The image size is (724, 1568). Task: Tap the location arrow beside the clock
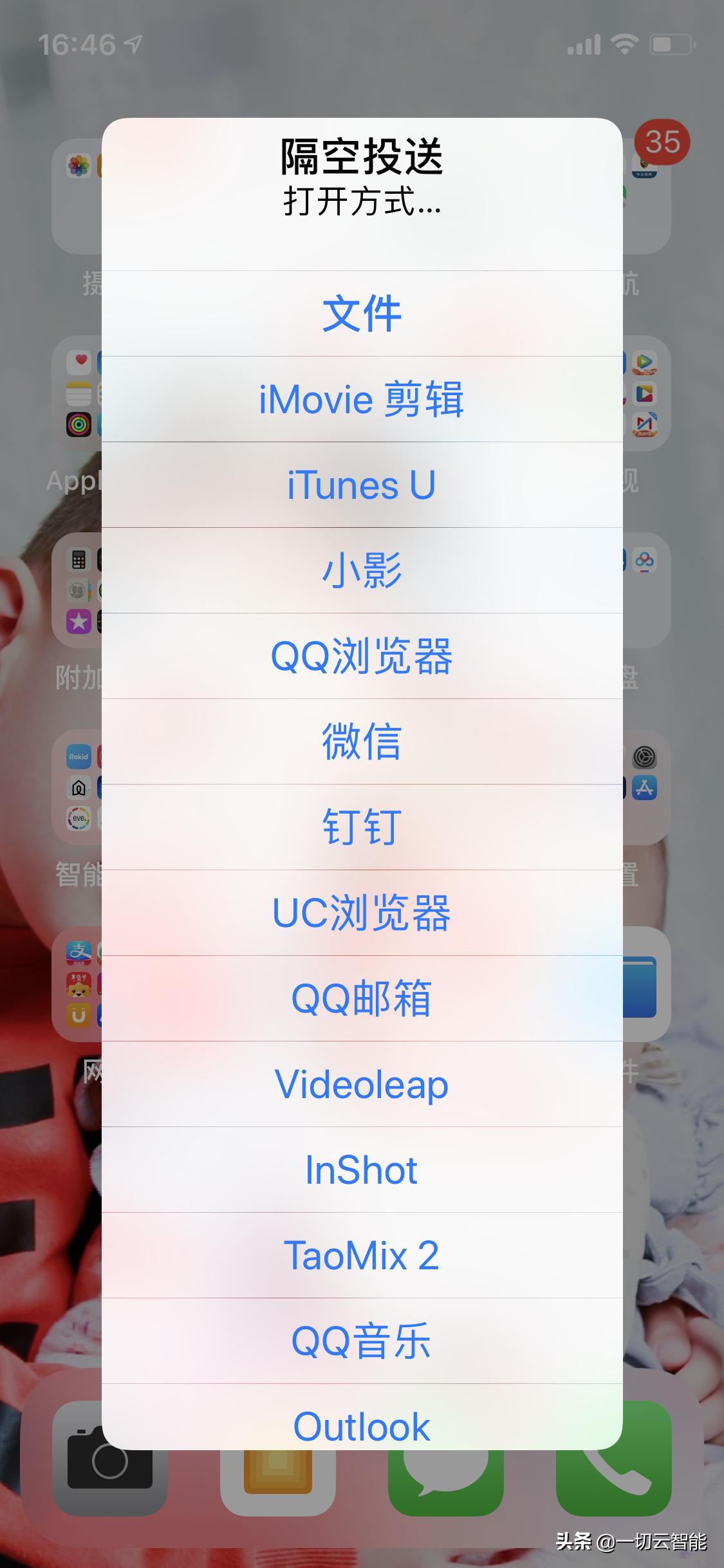[x=132, y=44]
